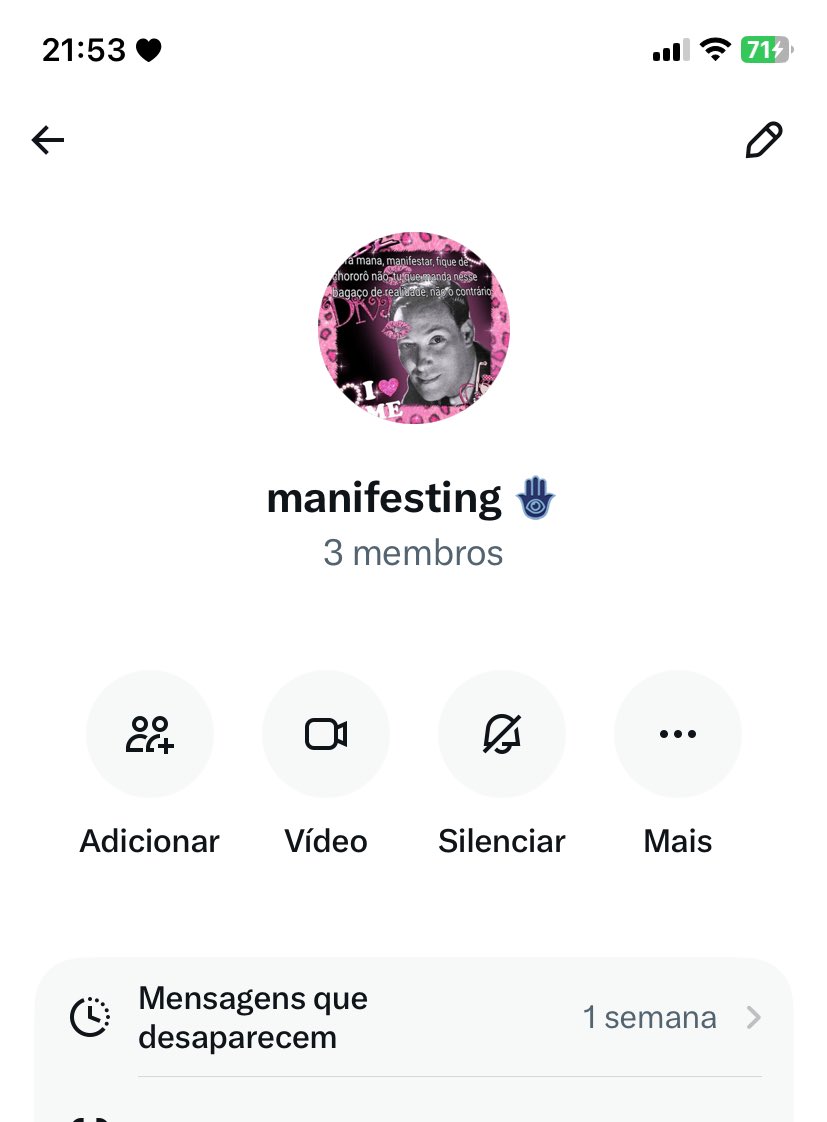The width and height of the screenshot is (827, 1122).
Task: Mute the group with Silenciar
Action: (x=502, y=735)
